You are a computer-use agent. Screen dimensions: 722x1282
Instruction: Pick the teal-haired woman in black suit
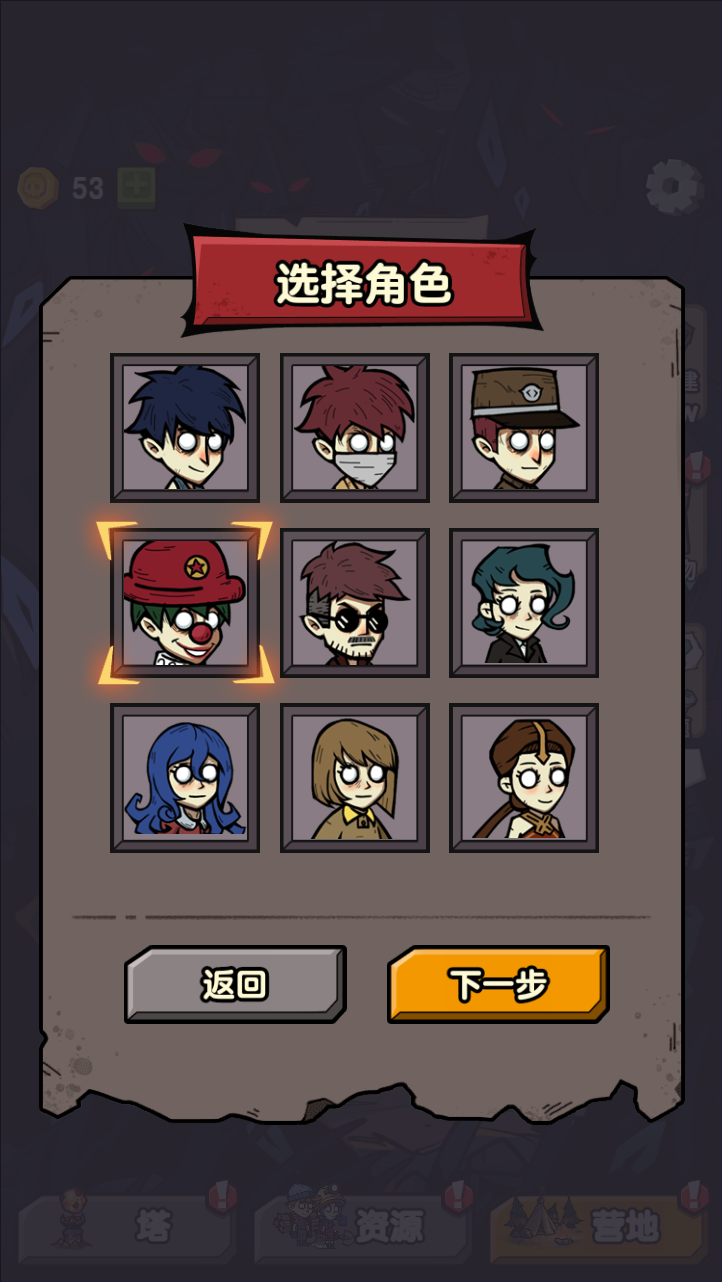point(524,603)
